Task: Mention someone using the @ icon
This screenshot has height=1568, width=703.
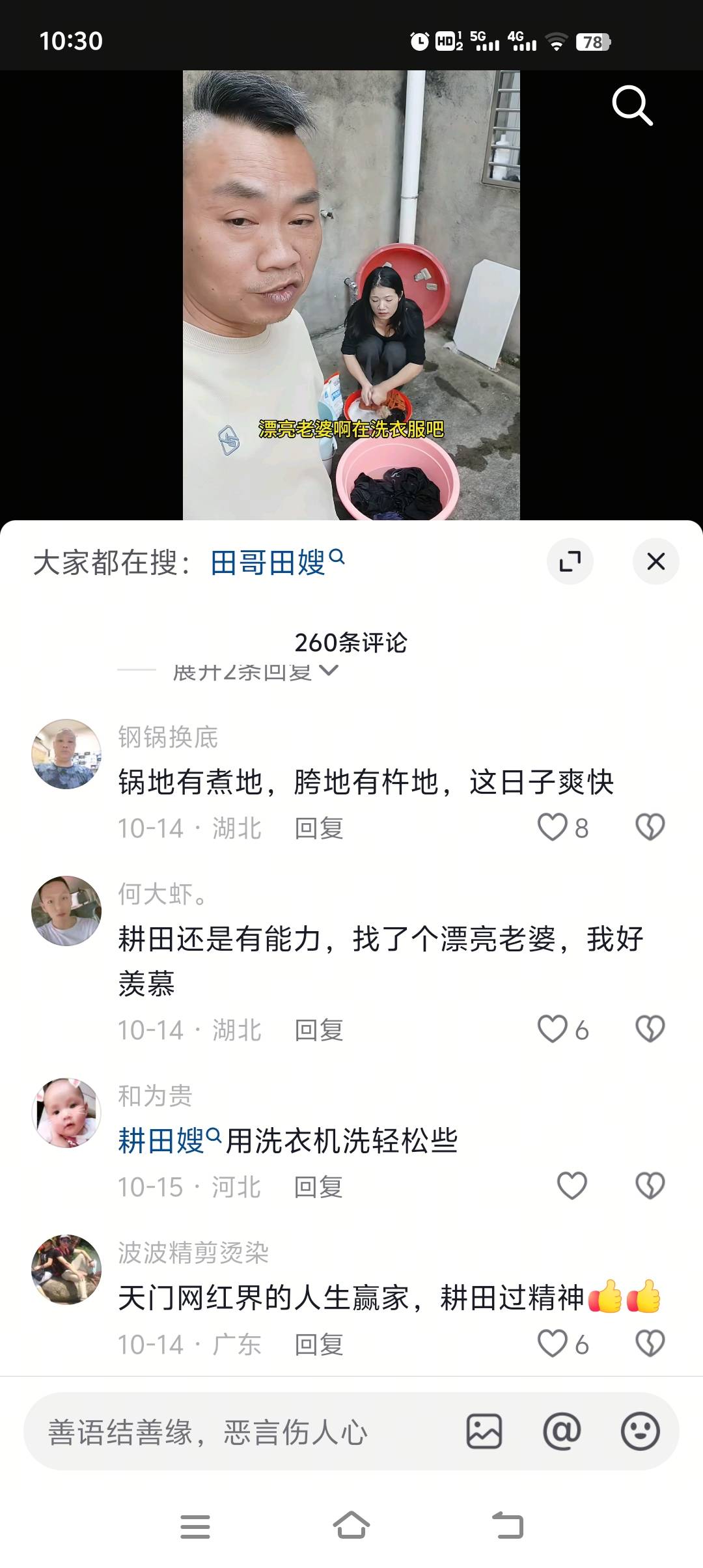Action: coord(562,1432)
